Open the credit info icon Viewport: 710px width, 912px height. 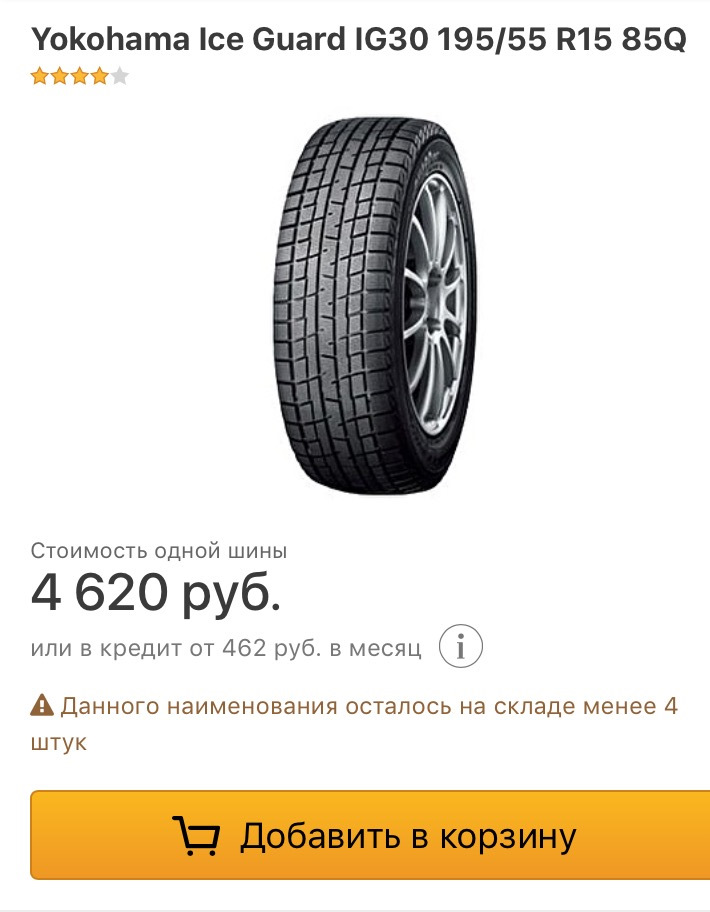pyautogui.click(x=461, y=647)
